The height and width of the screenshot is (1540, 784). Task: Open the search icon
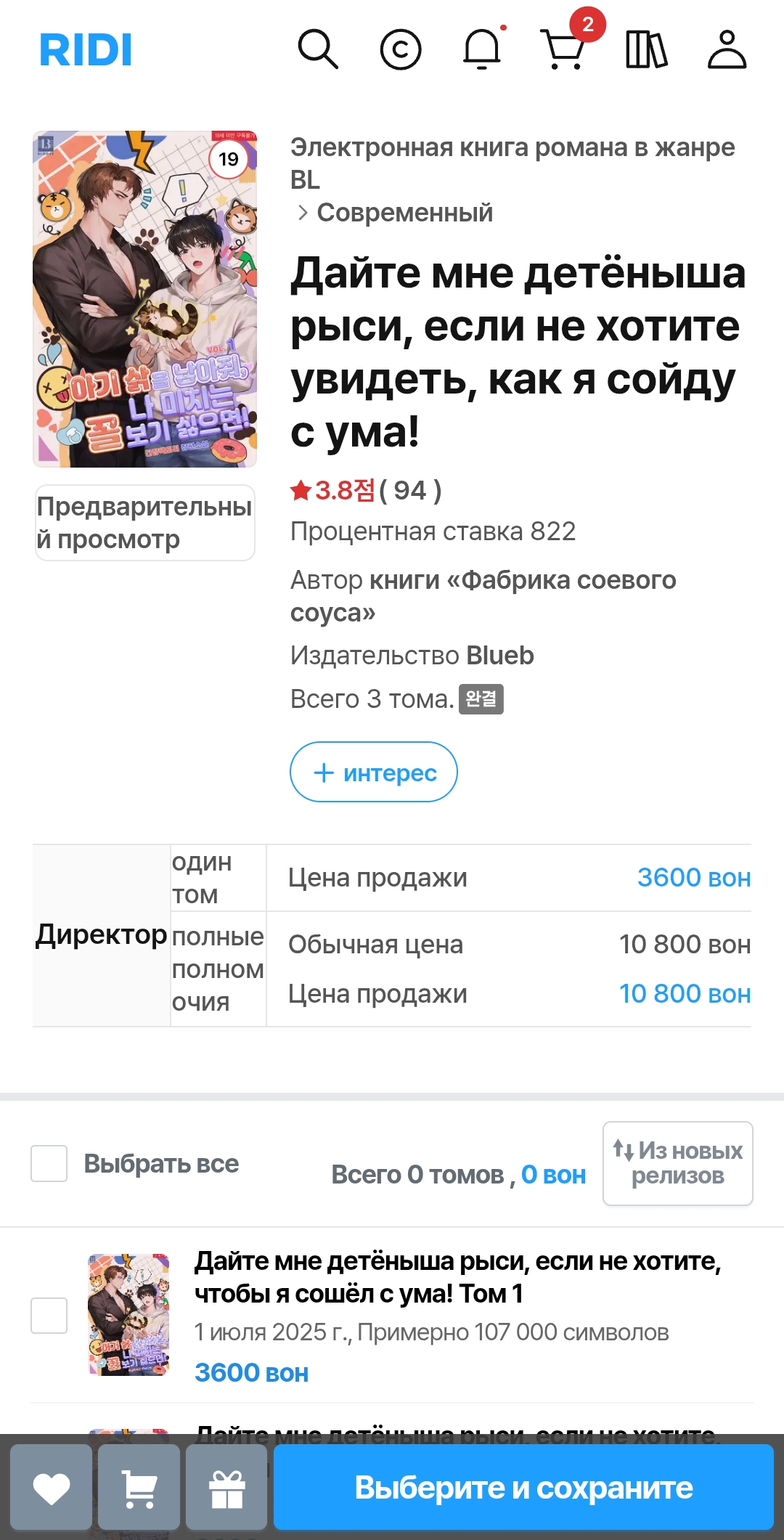(318, 49)
